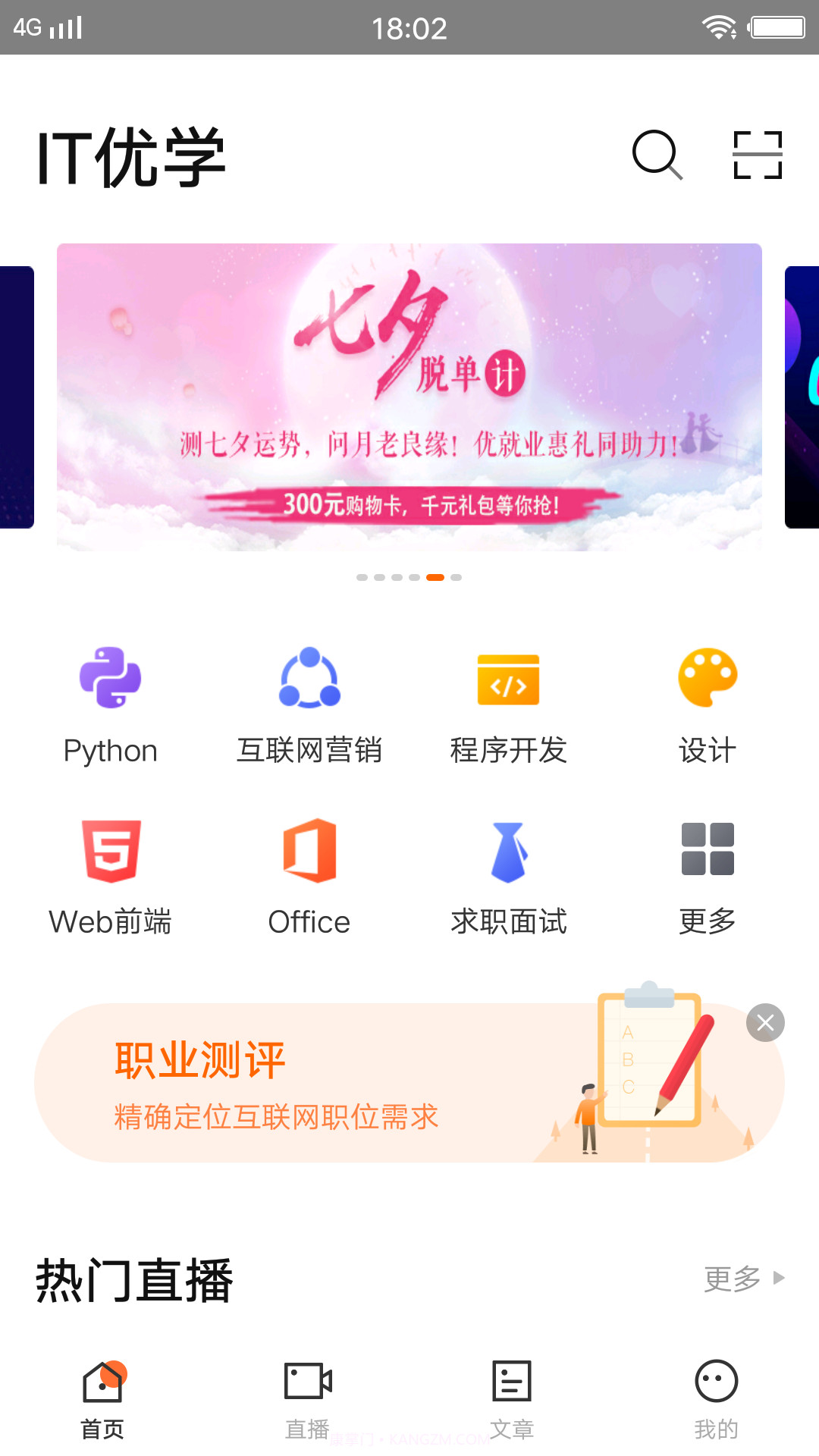Open the Office category icon

310,851
